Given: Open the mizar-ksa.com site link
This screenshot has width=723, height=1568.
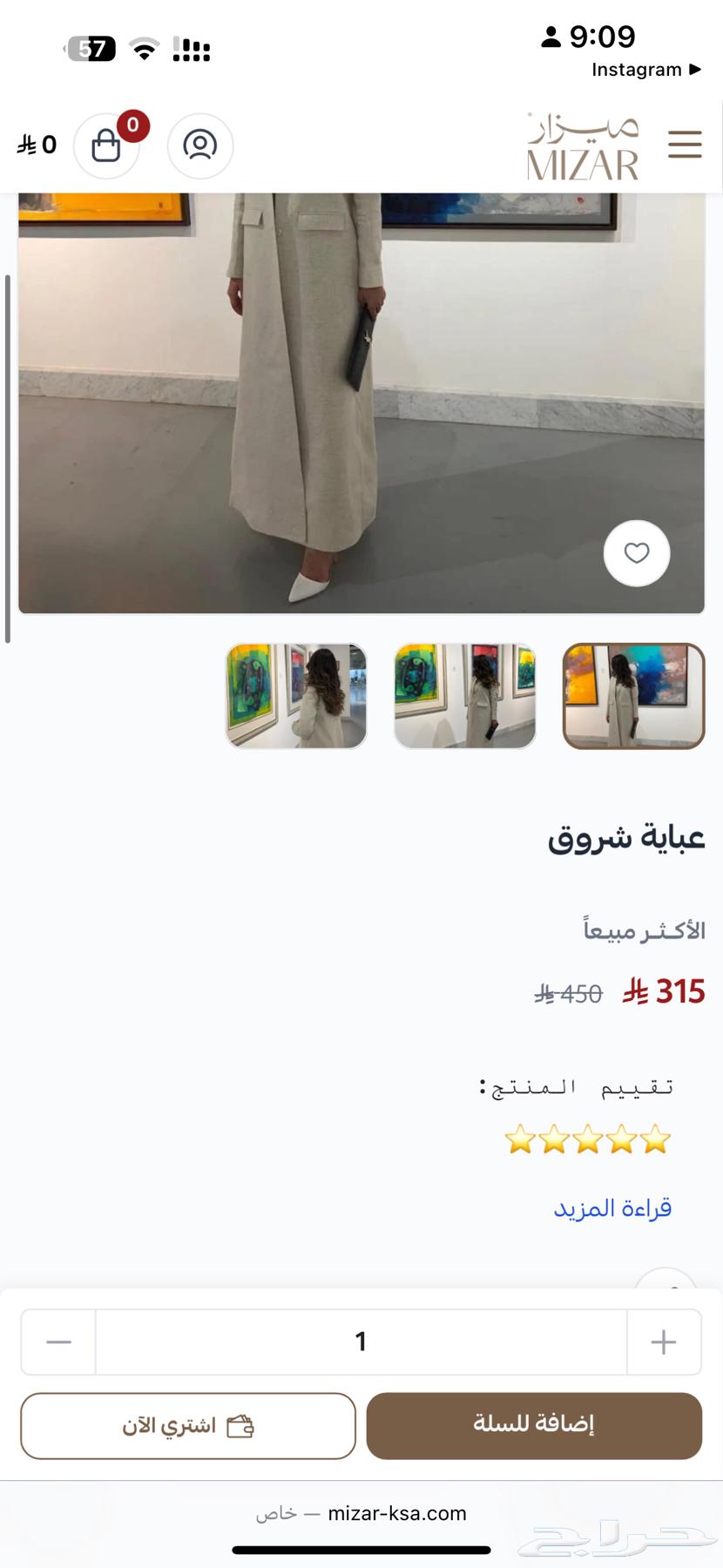Looking at the screenshot, I should pyautogui.click(x=398, y=1513).
